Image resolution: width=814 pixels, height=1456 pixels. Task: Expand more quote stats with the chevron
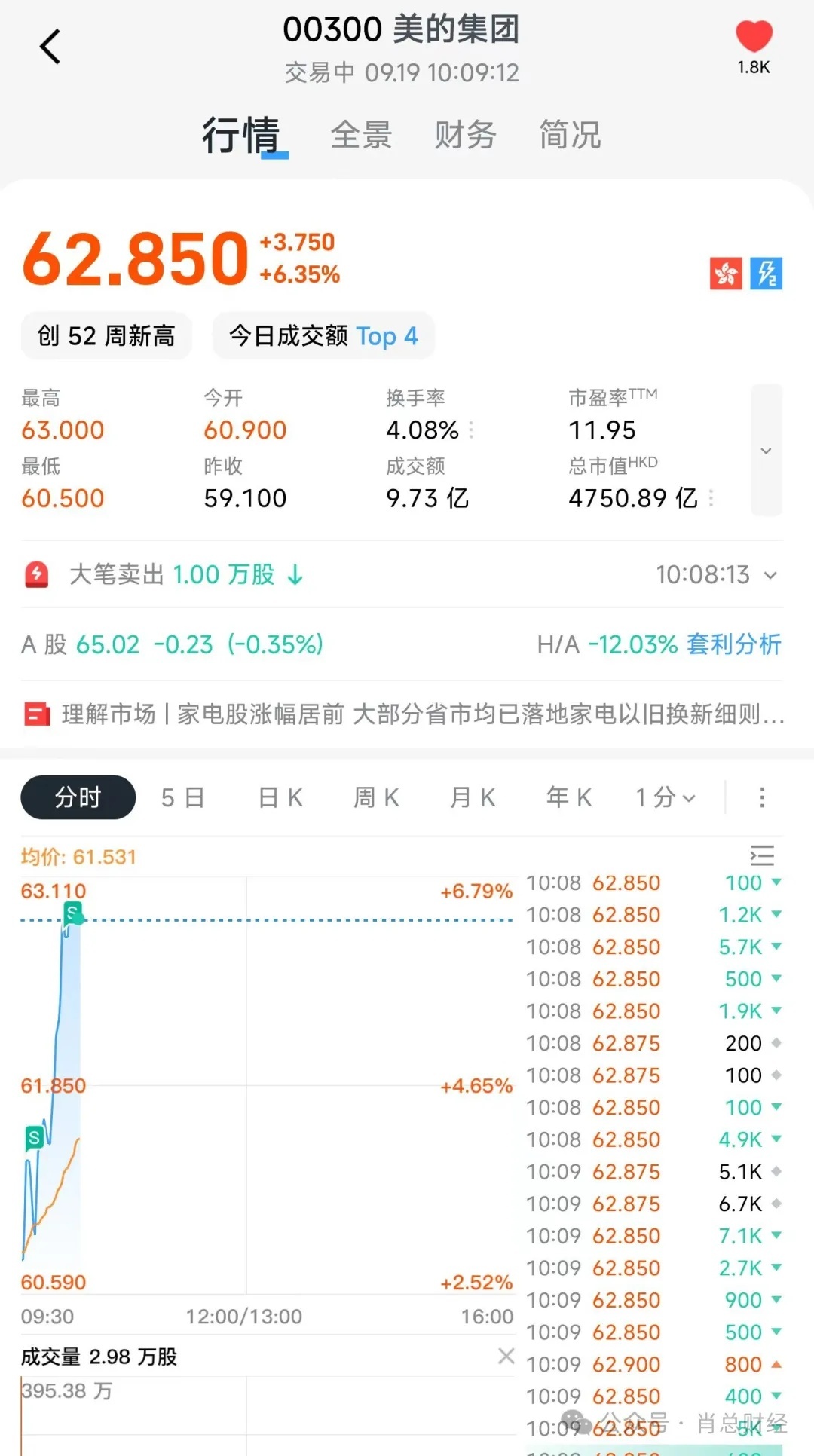[x=766, y=451]
